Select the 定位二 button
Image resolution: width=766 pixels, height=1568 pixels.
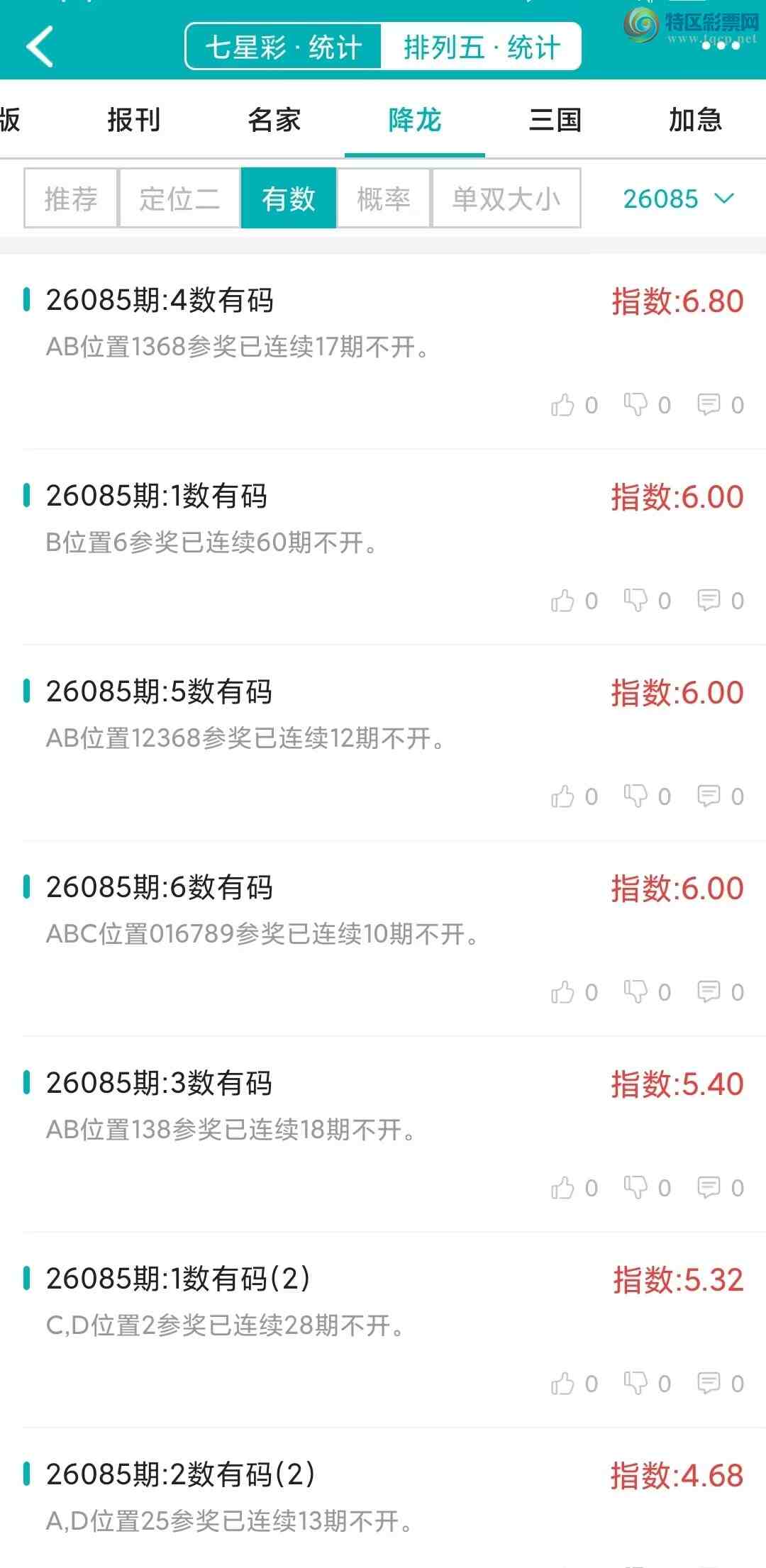(x=179, y=199)
